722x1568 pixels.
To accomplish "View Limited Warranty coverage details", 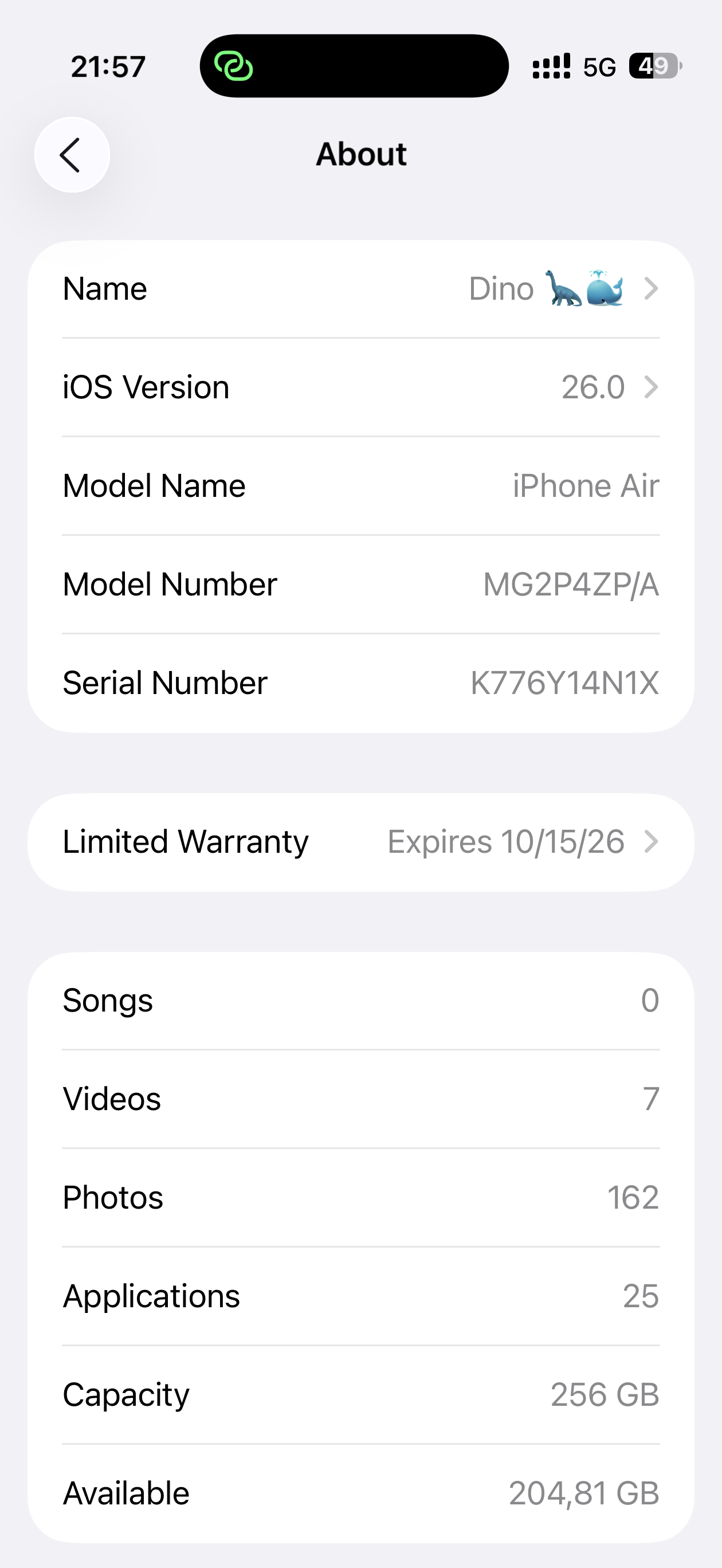I will (x=360, y=842).
